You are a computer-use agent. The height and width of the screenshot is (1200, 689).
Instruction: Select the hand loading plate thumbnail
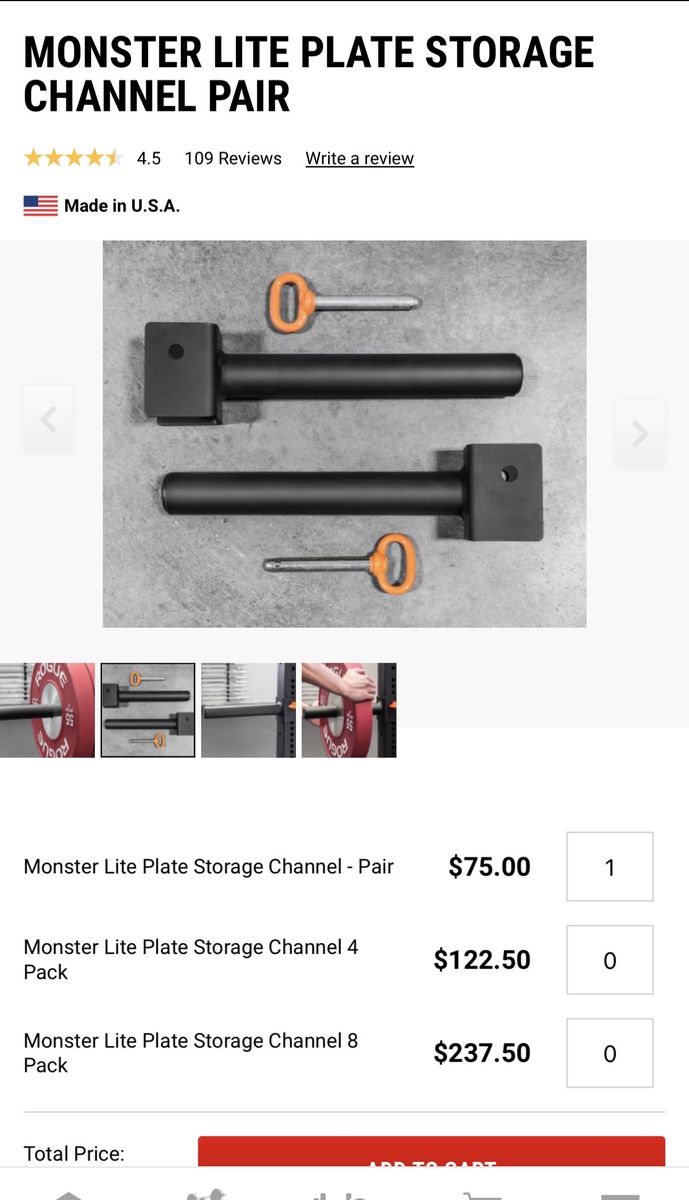349,710
